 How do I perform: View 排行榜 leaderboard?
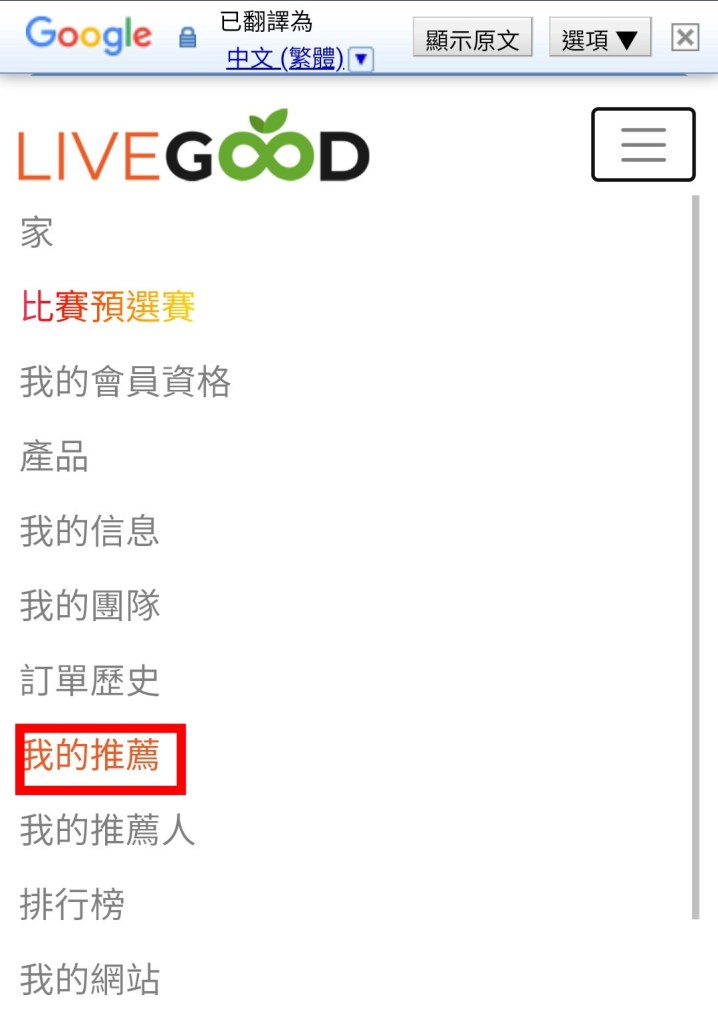coord(72,905)
